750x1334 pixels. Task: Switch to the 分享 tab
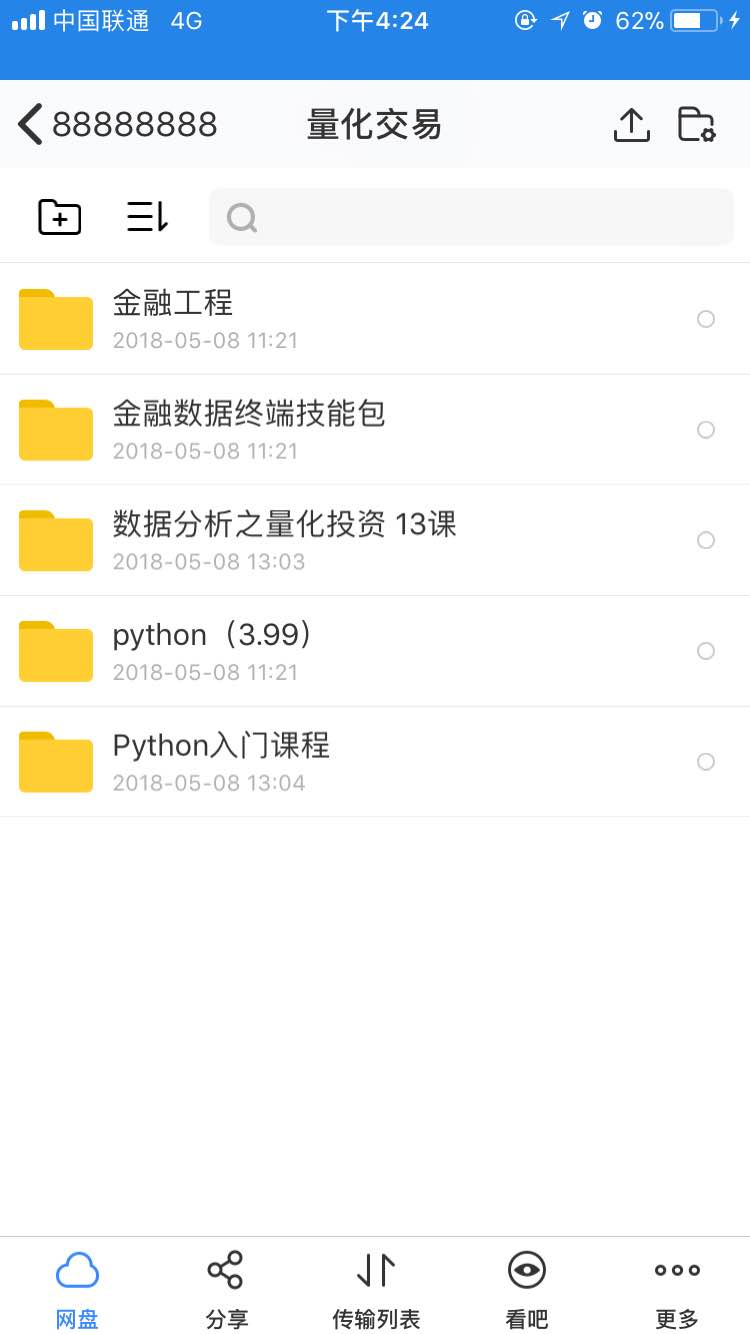coord(226,1288)
